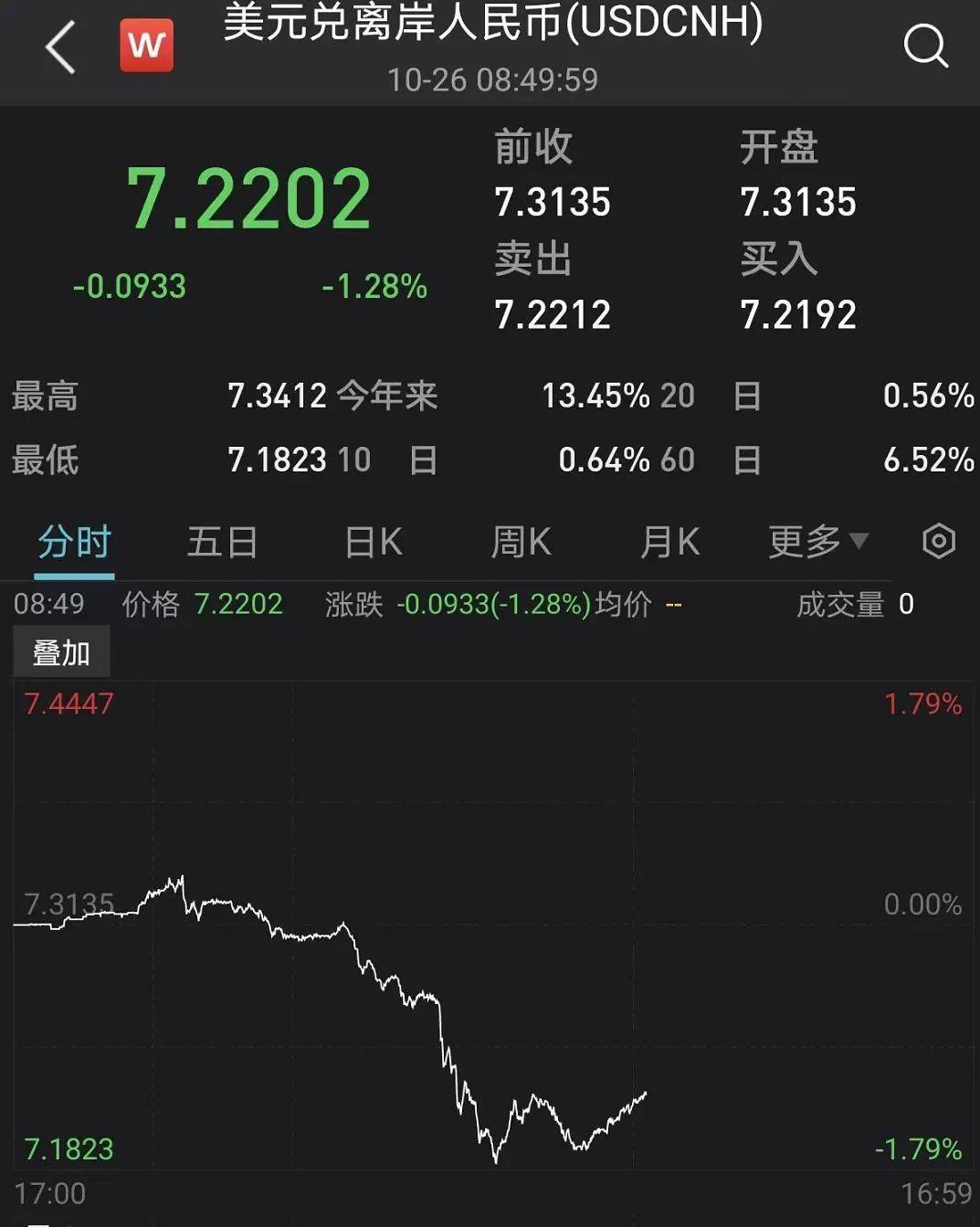Switch to the 月K monthly chart
The image size is (980, 1227).
click(669, 541)
